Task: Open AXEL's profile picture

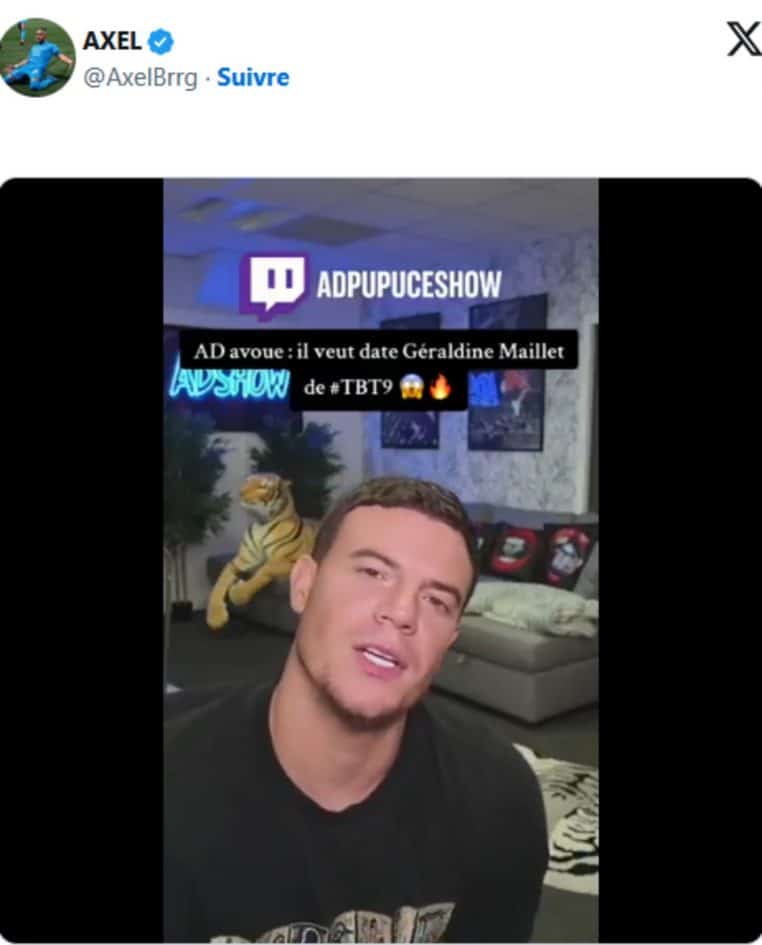Action: (37, 58)
